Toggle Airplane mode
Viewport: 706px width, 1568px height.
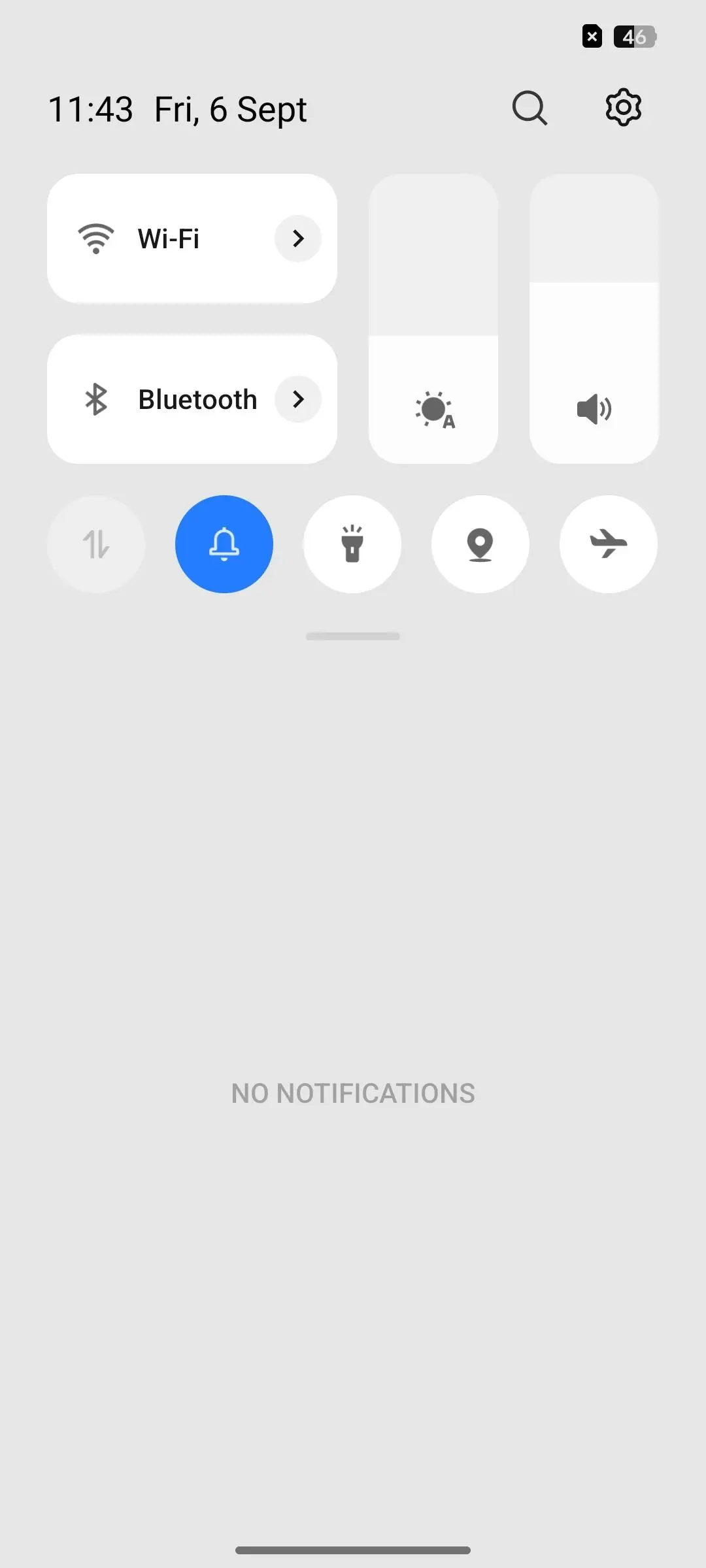pos(608,544)
